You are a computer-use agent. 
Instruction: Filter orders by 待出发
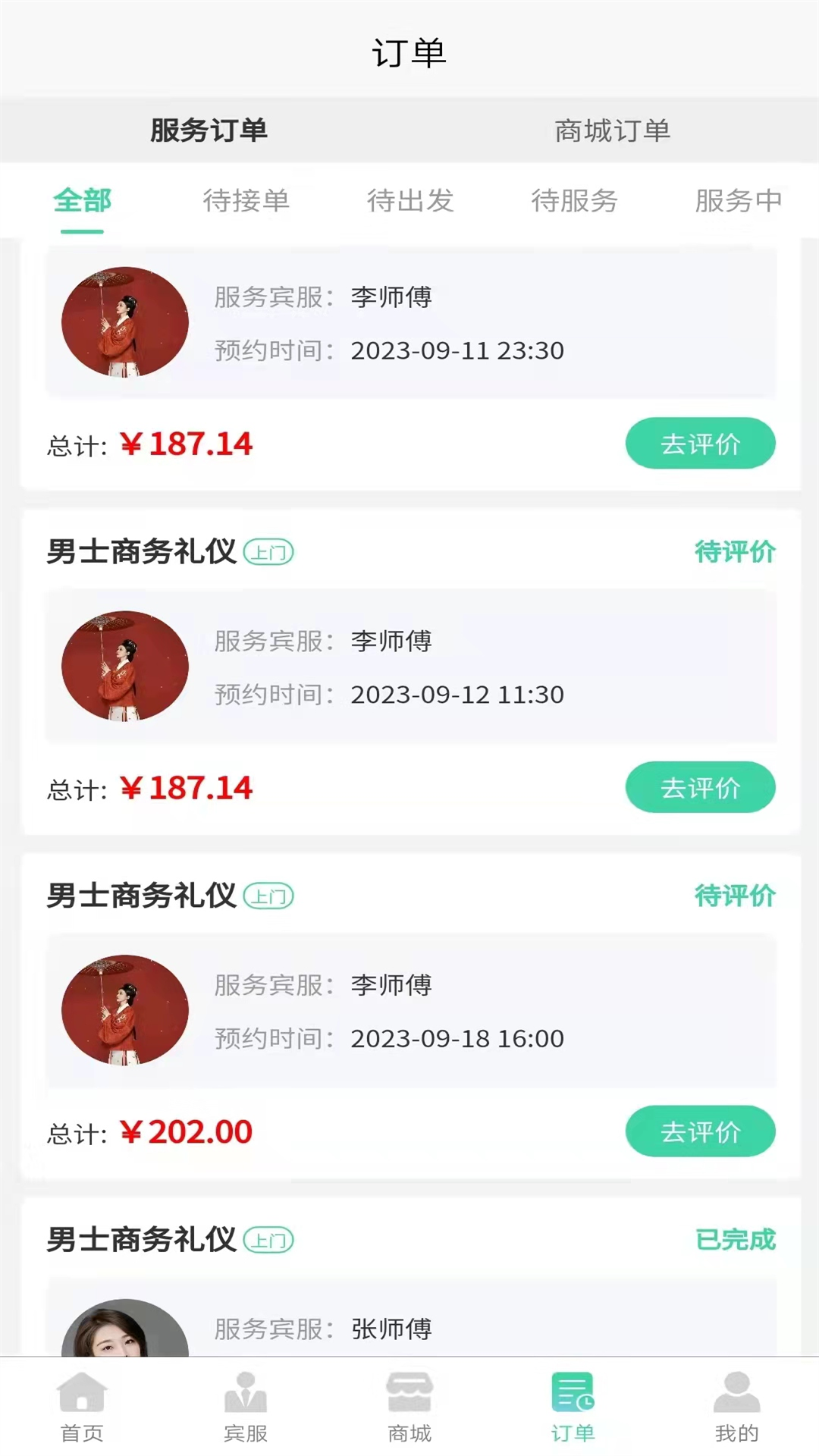point(410,201)
